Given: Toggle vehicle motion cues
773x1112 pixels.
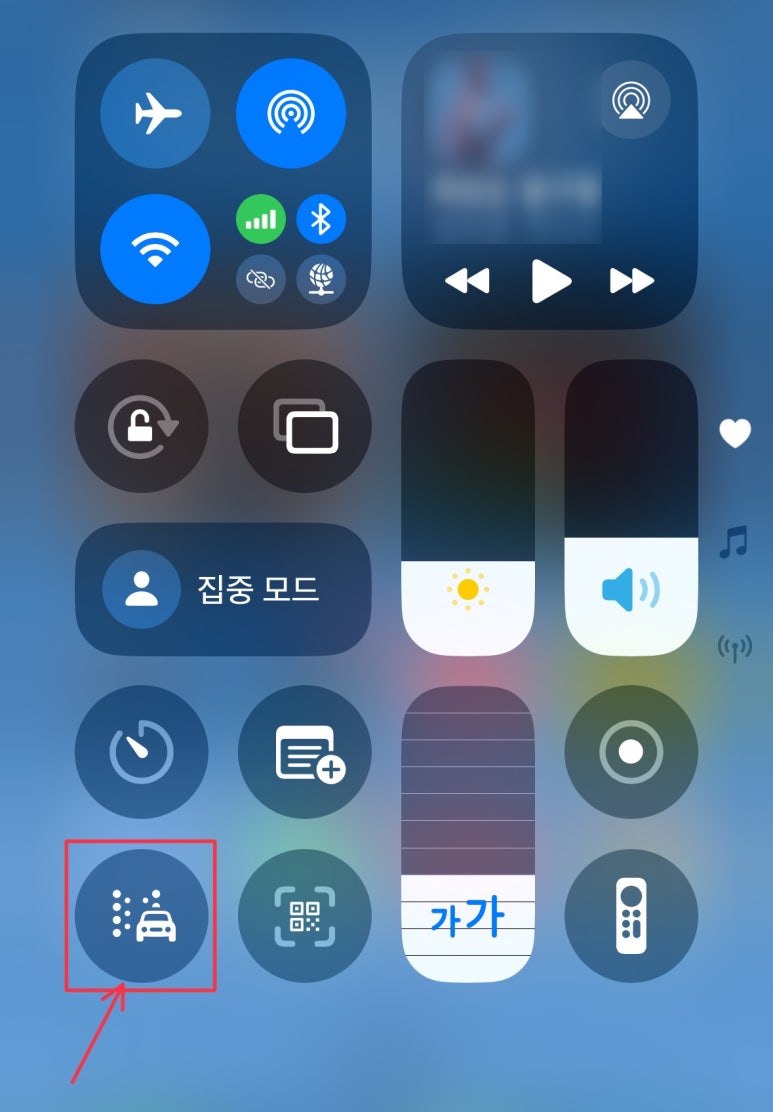Looking at the screenshot, I should pyautogui.click(x=142, y=915).
